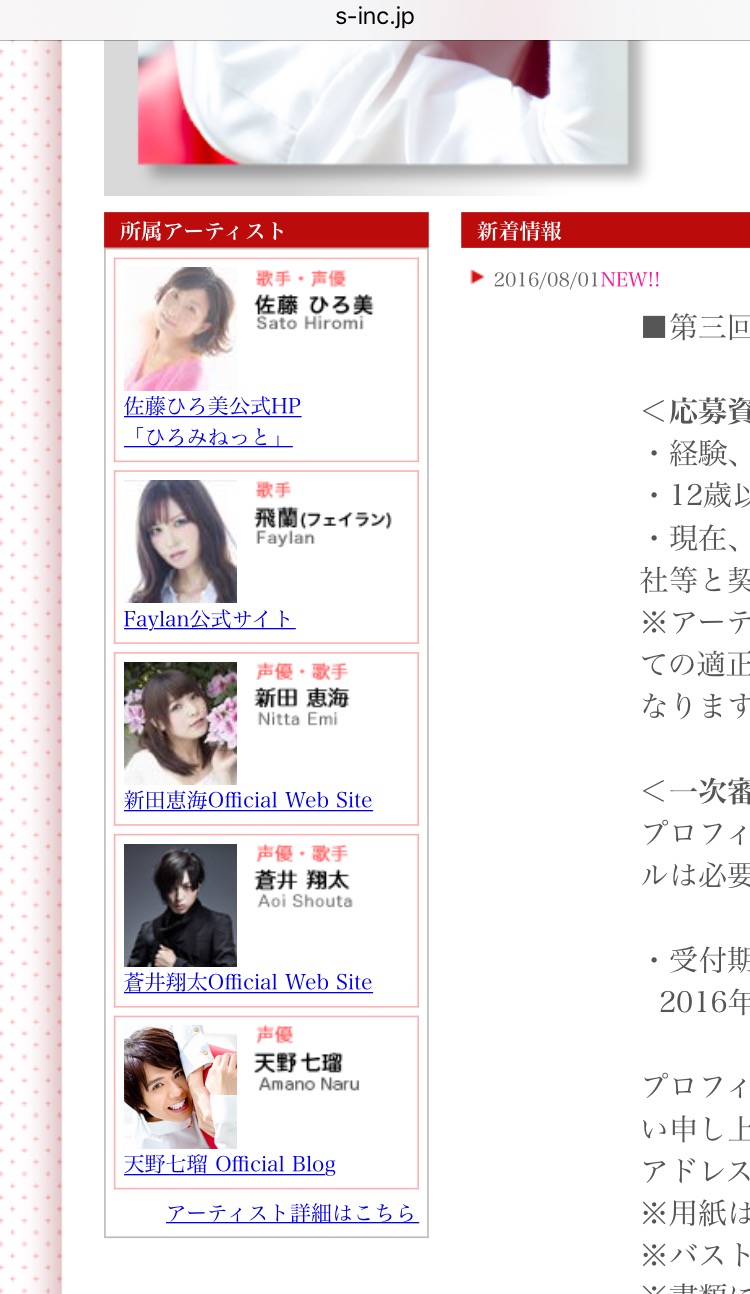Visit 新田恵海Official Web Site
750x1294 pixels.
pyautogui.click(x=248, y=800)
